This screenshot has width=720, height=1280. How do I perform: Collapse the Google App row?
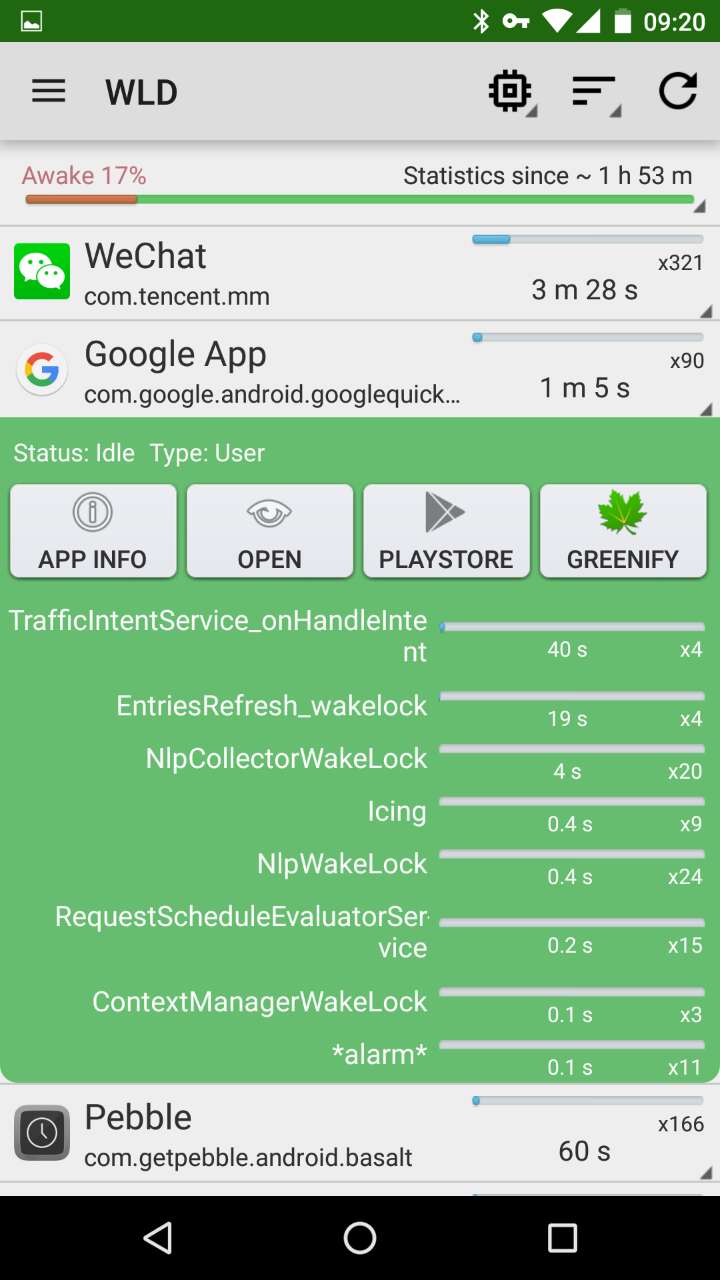(360, 370)
